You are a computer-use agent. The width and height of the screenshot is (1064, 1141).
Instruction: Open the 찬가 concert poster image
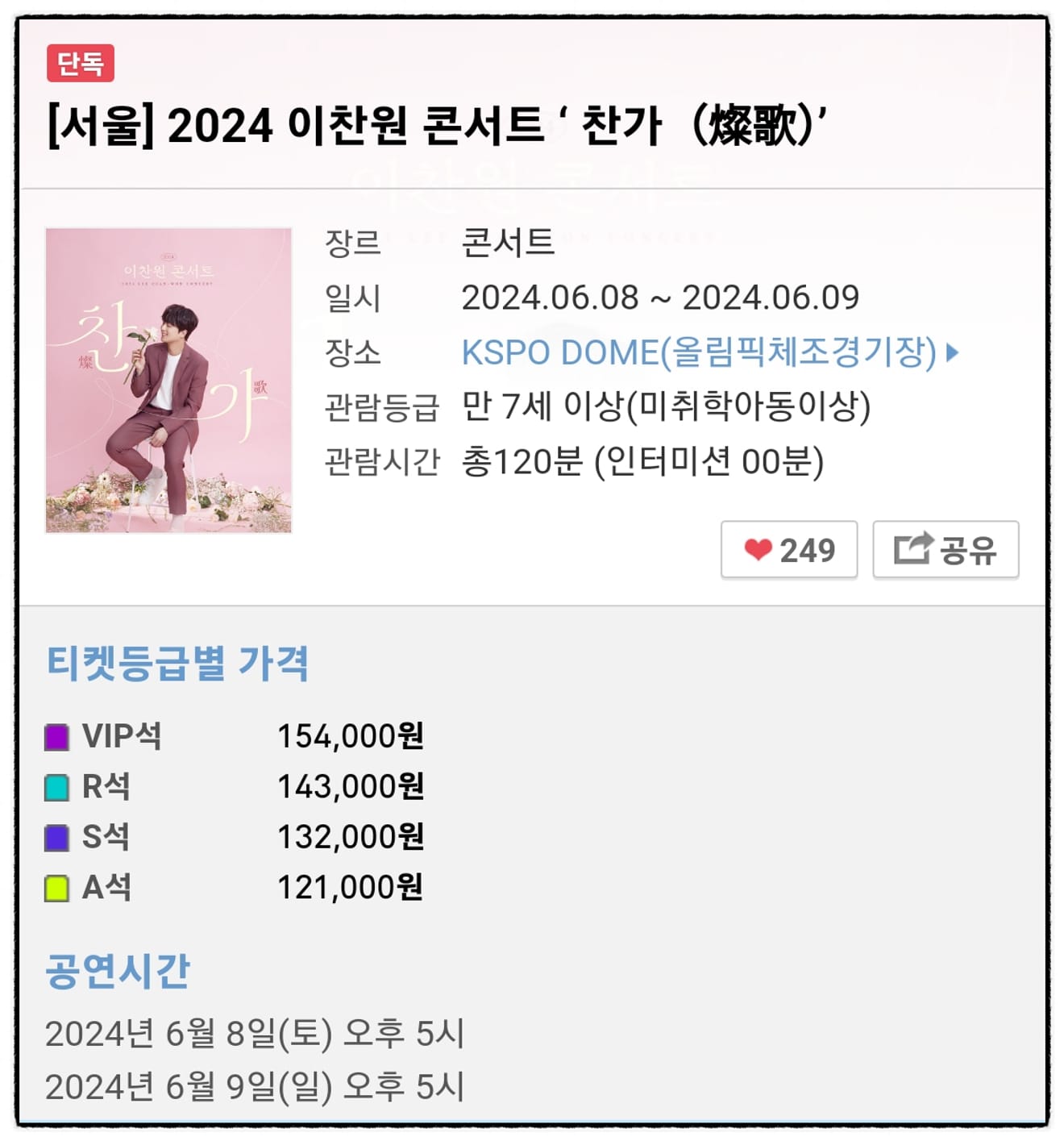point(168,381)
